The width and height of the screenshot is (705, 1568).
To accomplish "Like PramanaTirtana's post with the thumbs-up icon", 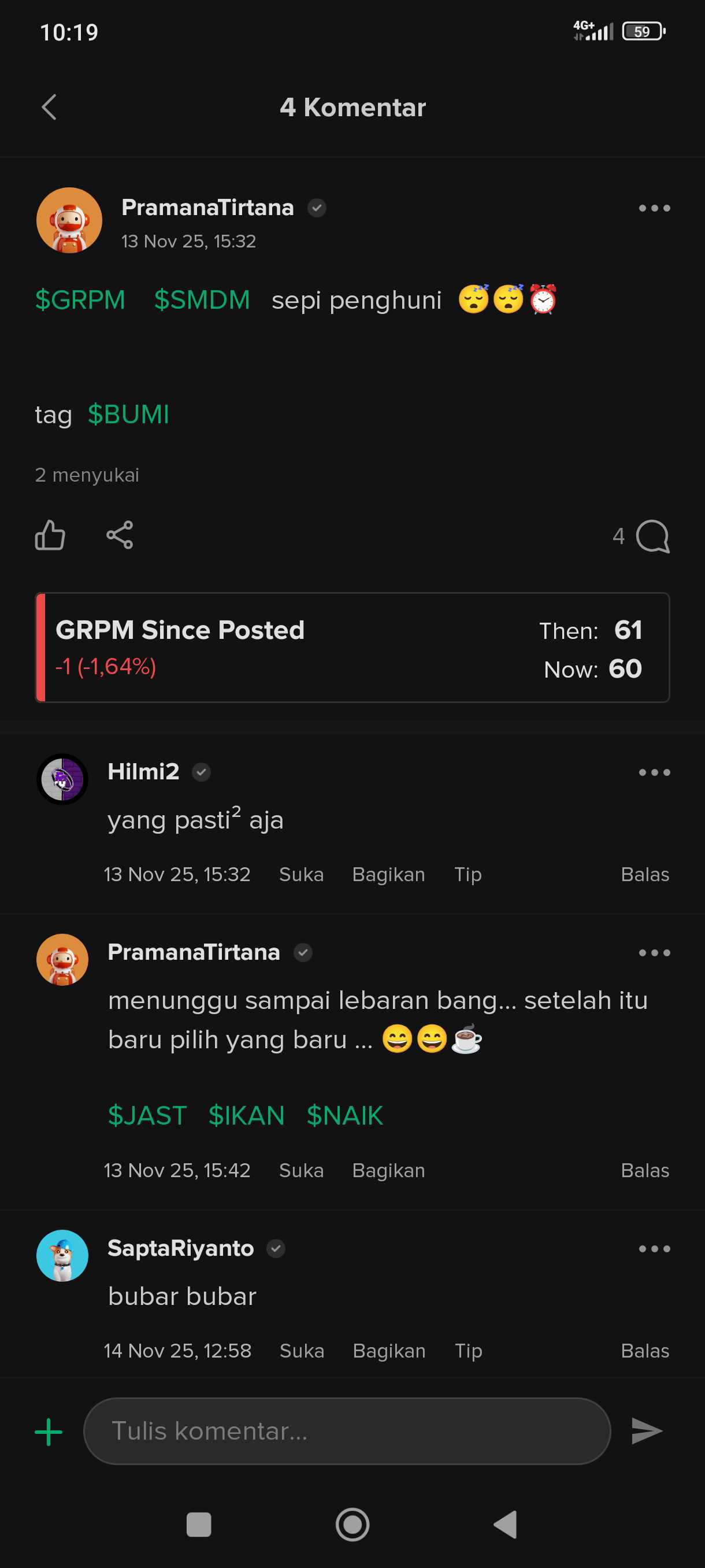I will point(50,535).
